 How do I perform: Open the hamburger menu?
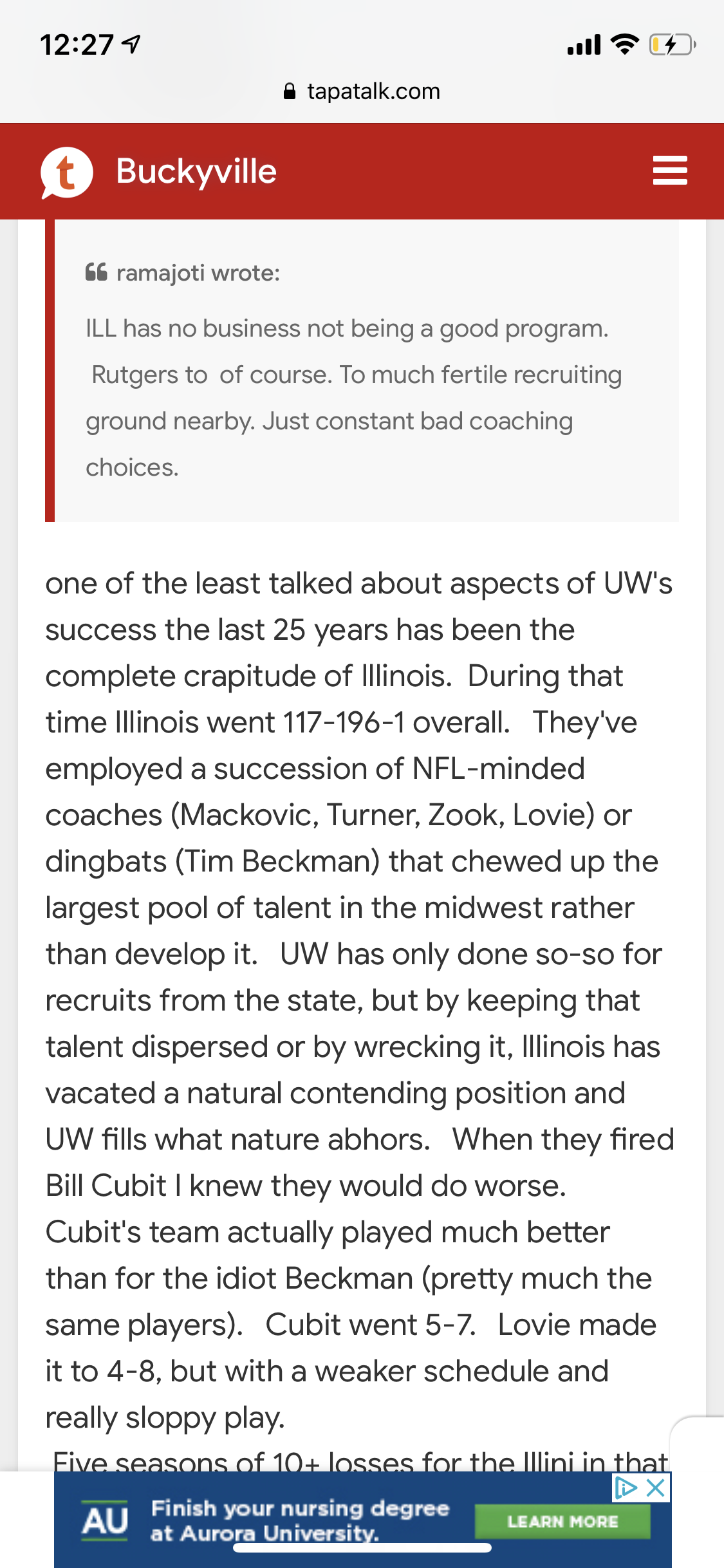[670, 171]
